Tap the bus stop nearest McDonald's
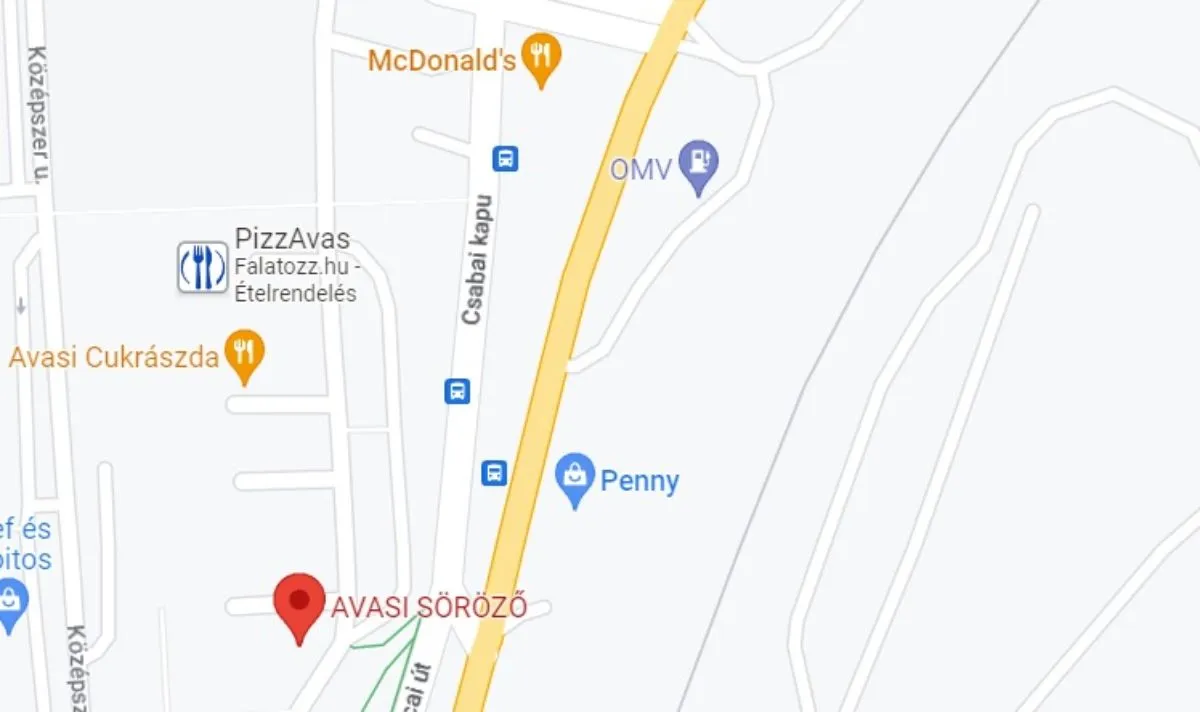 506,158
